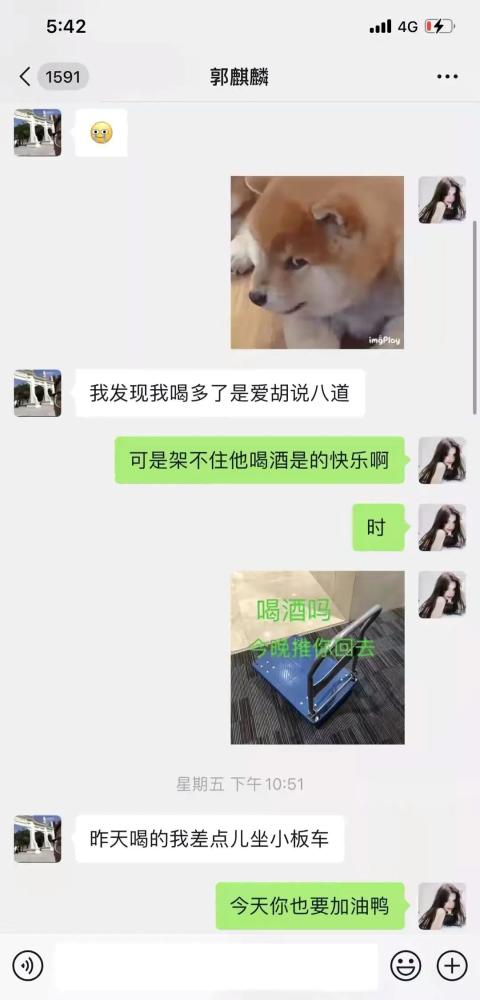Open the 喝酒吗 trolley cart image
Image resolution: width=480 pixels, height=1000 pixels.
pos(317,658)
